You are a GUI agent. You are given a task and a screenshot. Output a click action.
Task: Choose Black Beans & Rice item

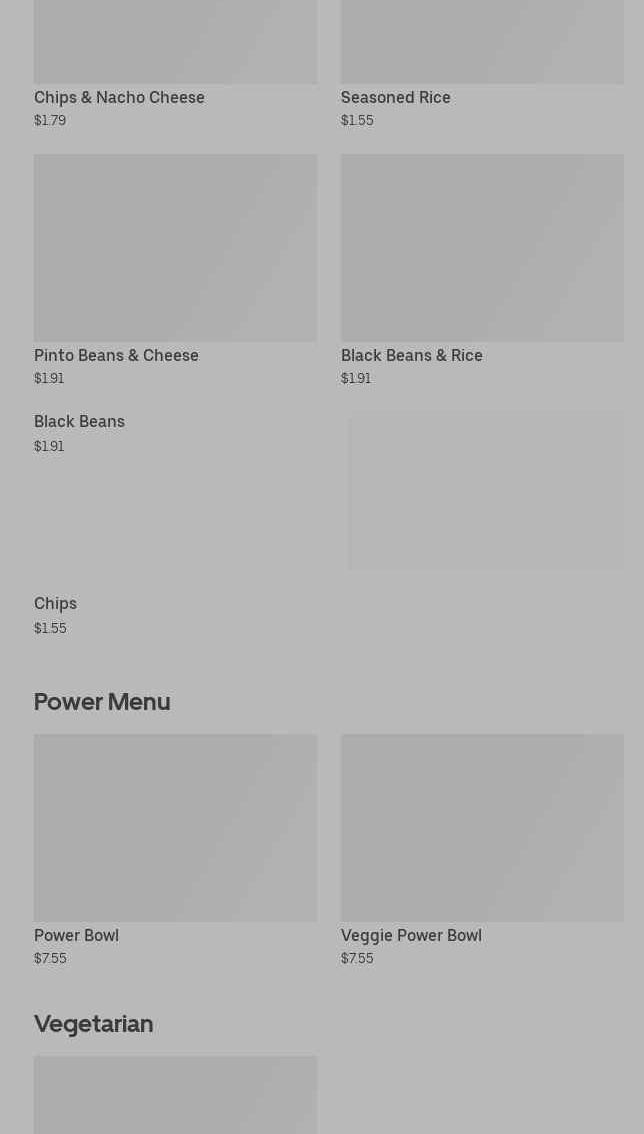(482, 270)
